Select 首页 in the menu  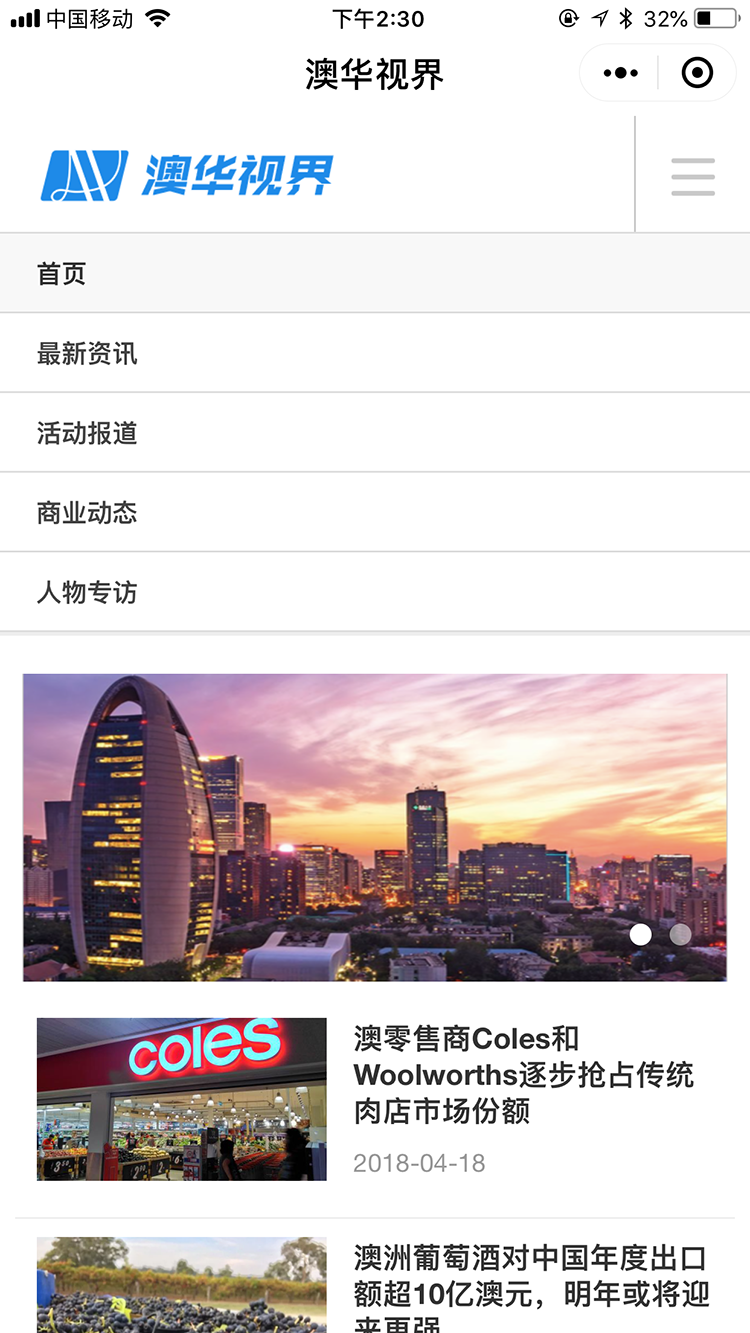coord(375,273)
